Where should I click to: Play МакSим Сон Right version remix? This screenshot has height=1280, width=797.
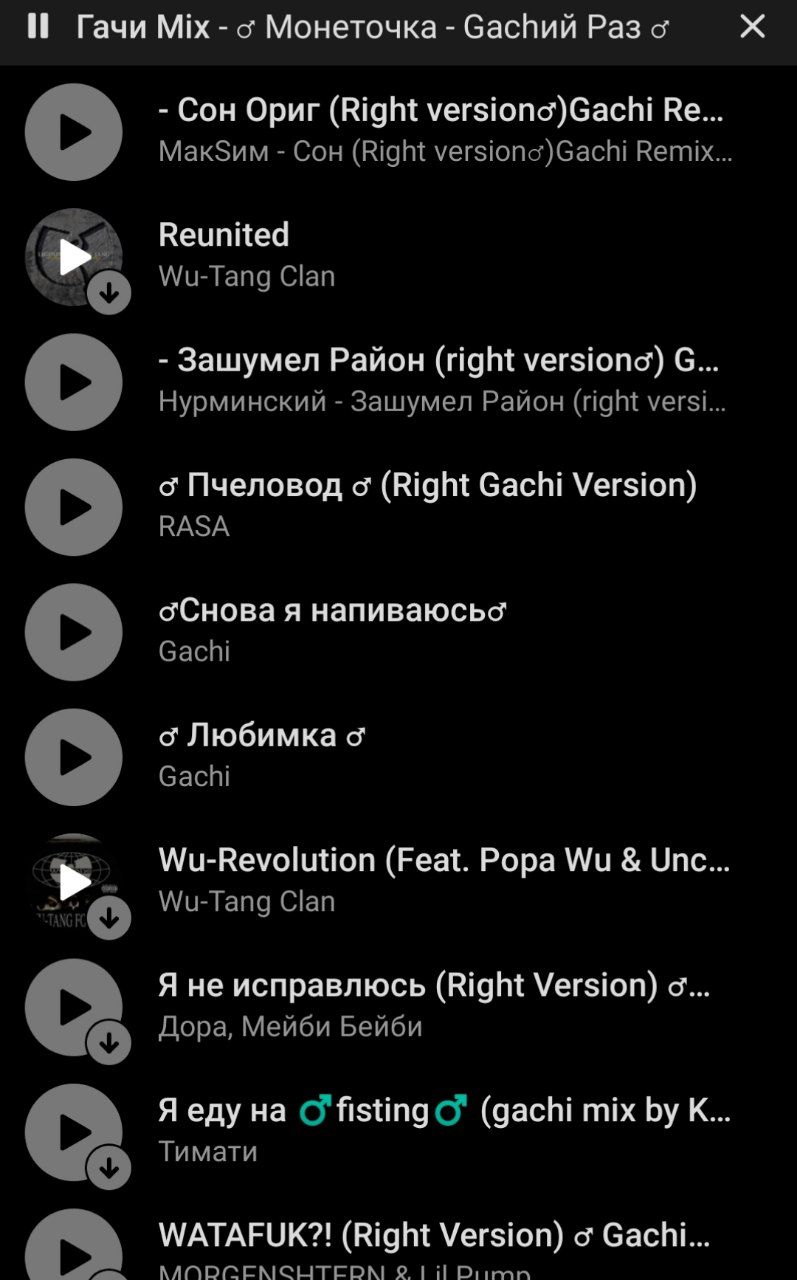[x=74, y=132]
